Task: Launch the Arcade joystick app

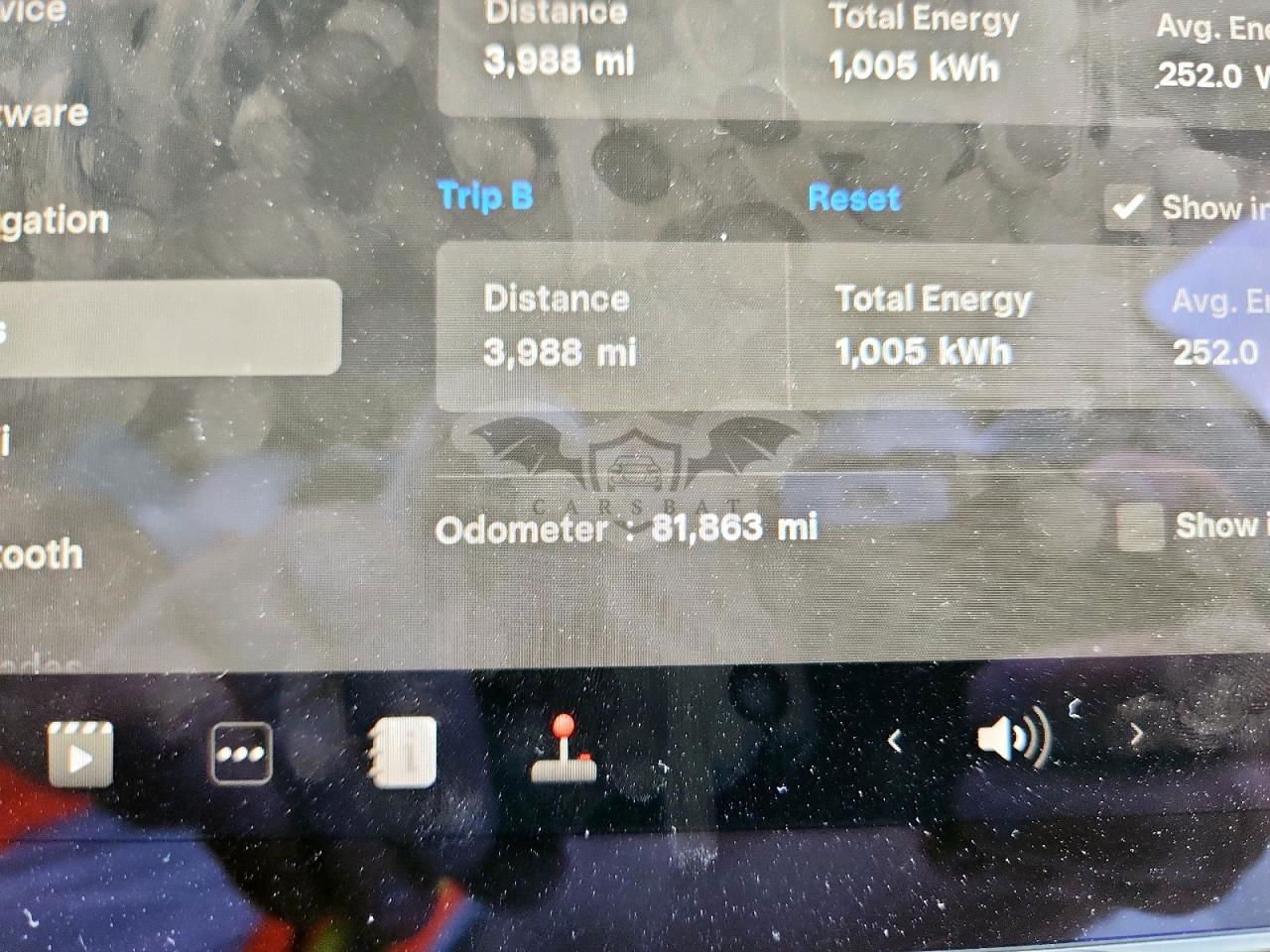Action: [564, 749]
